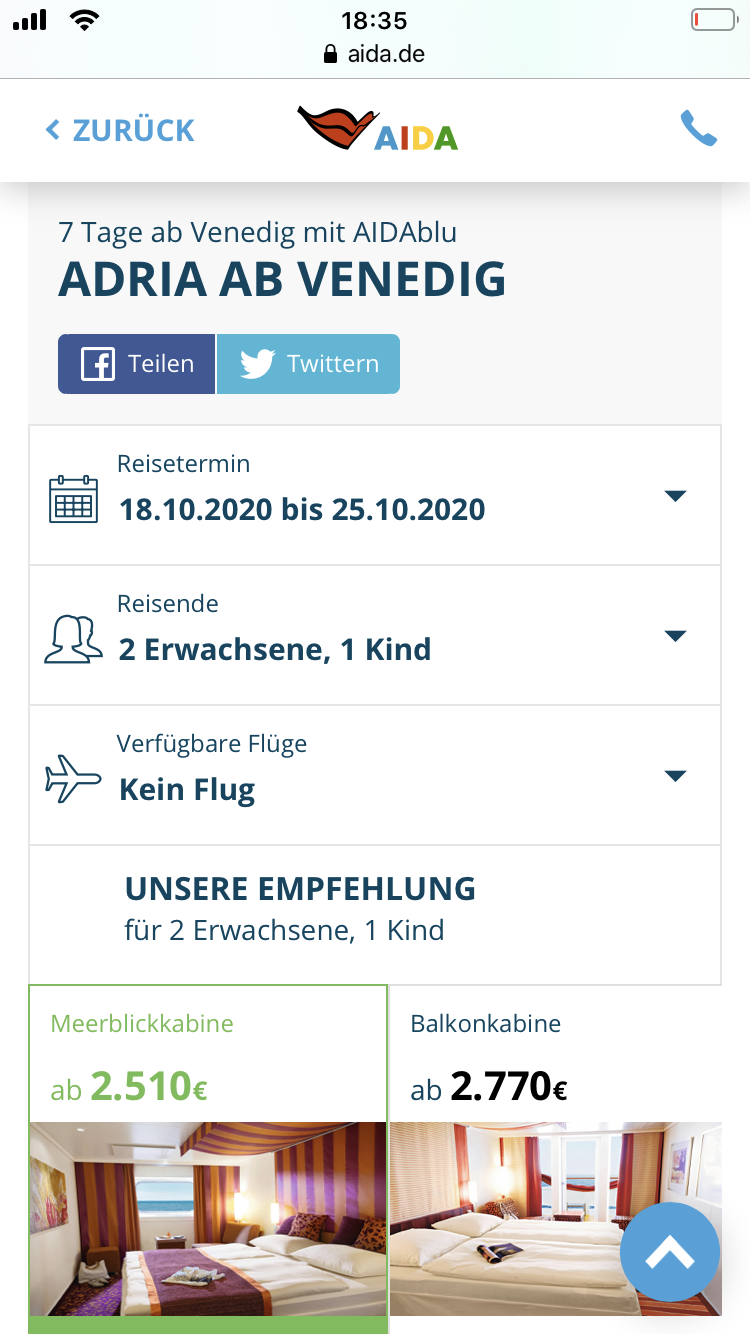
Task: Jump to top with the arrow button
Action: [670, 1251]
